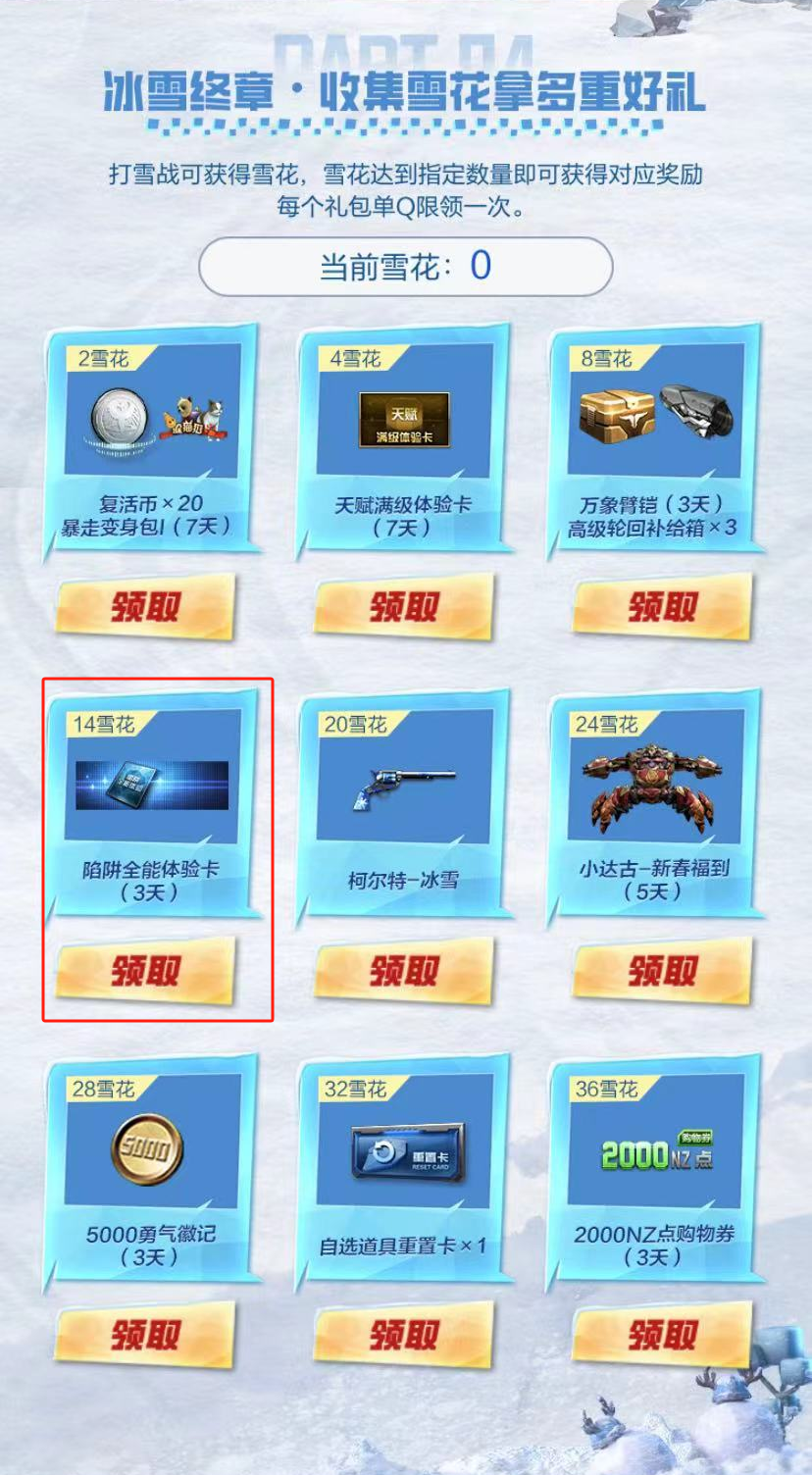Claim the 28雪花 5000勇气徽记 reward
812x1475 pixels.
(x=145, y=1335)
